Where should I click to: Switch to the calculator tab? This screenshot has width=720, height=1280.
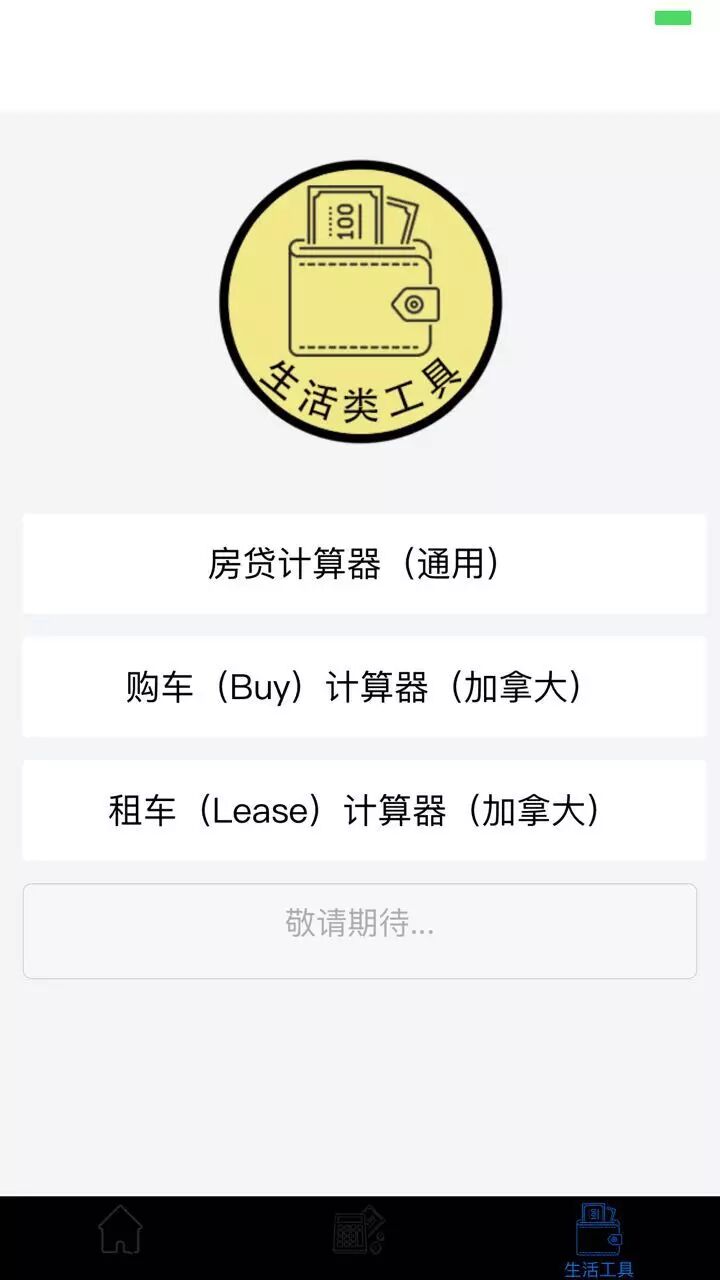coord(359,1230)
